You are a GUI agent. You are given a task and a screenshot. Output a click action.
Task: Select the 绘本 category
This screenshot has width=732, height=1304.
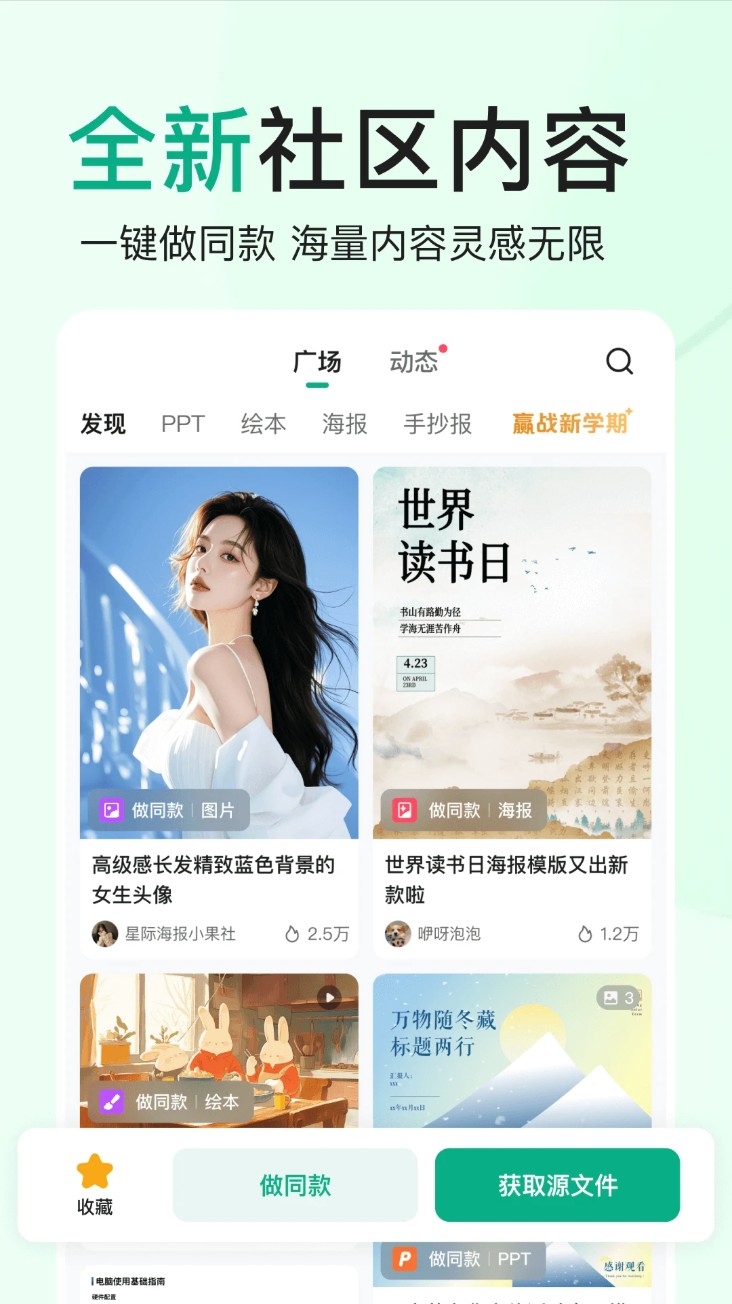(x=262, y=423)
